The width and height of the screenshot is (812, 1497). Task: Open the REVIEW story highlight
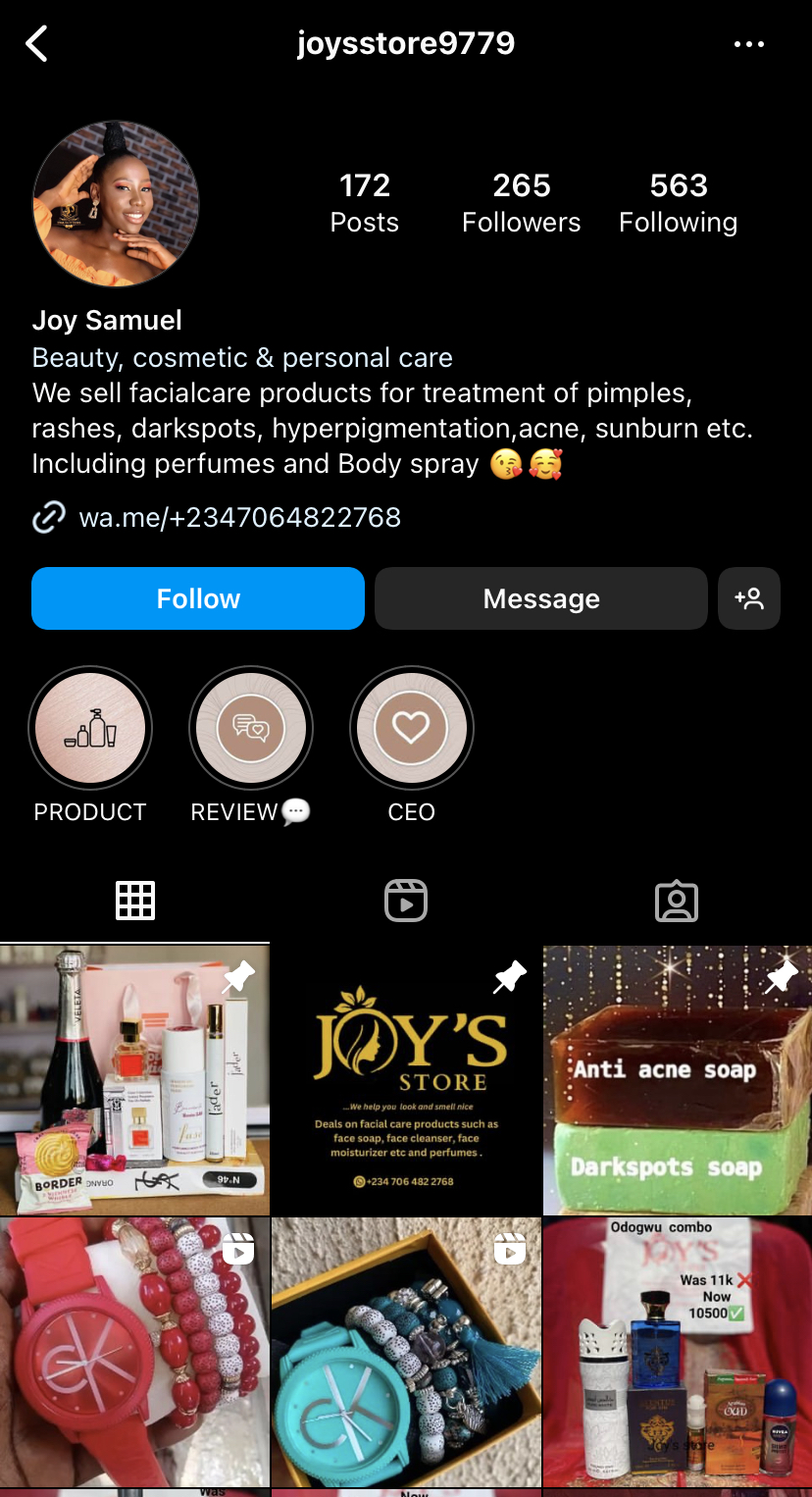coord(251,728)
